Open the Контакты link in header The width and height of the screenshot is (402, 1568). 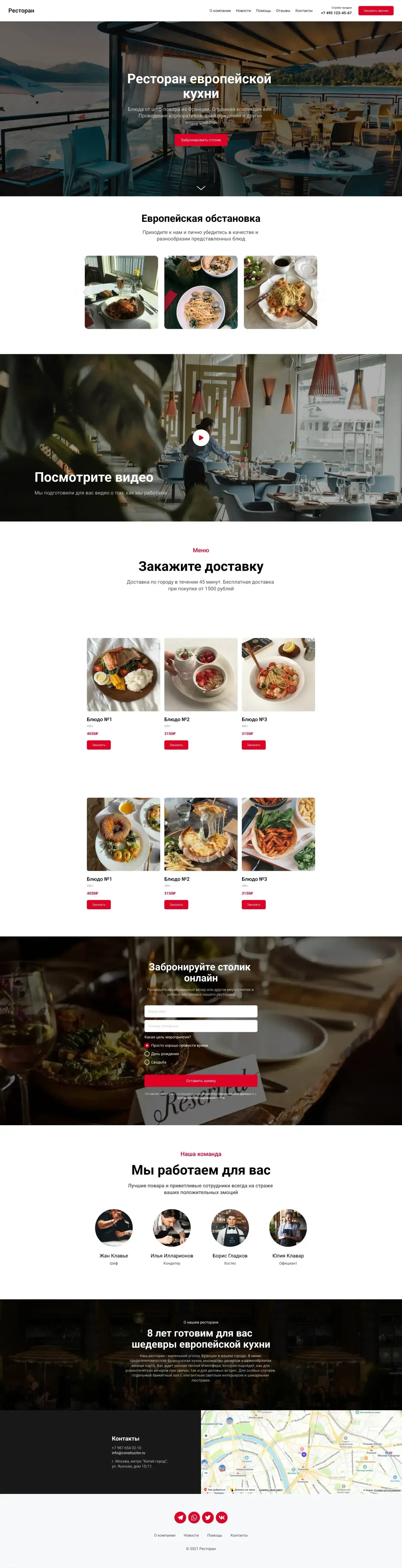click(303, 10)
